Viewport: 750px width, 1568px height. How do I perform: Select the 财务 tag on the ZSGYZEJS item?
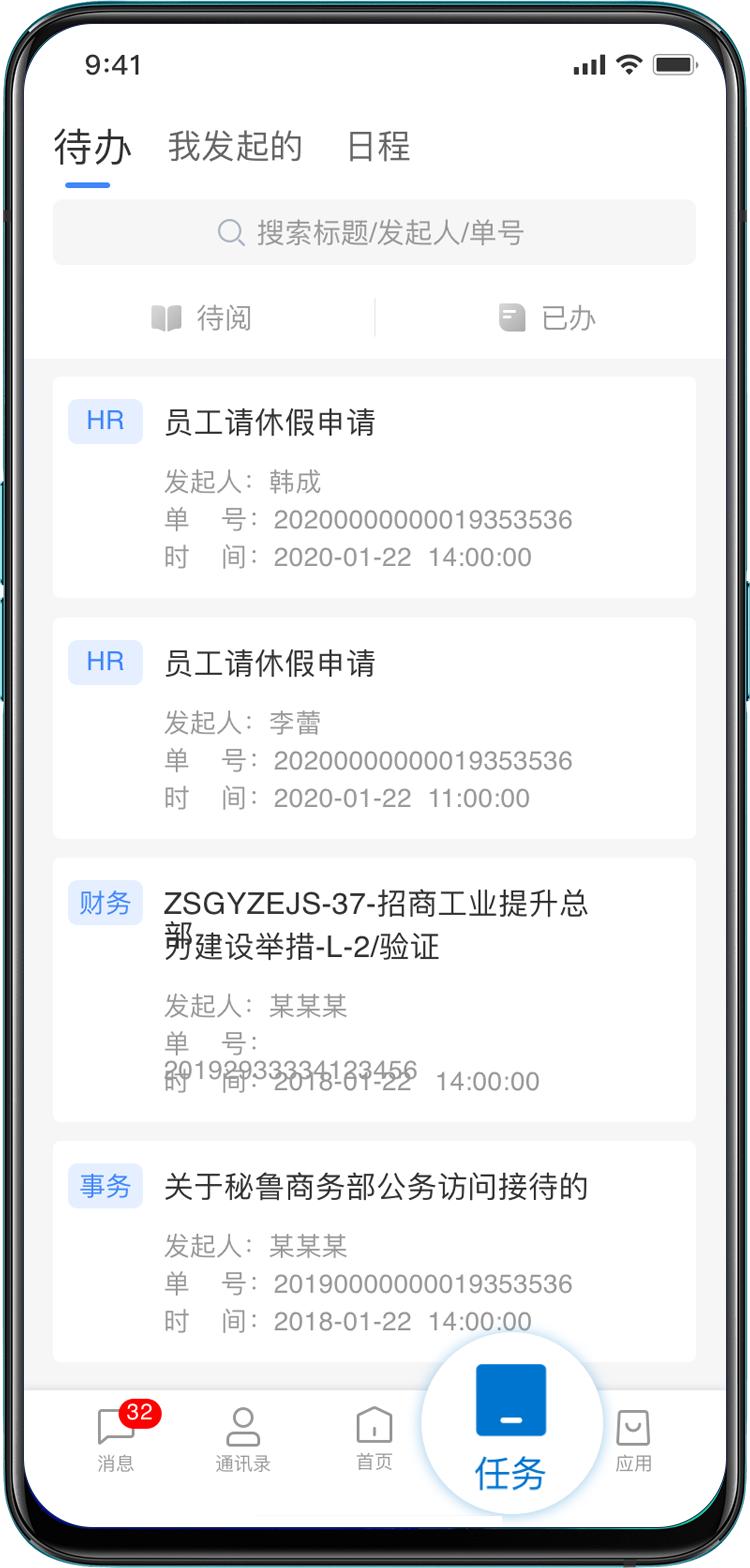pos(105,902)
